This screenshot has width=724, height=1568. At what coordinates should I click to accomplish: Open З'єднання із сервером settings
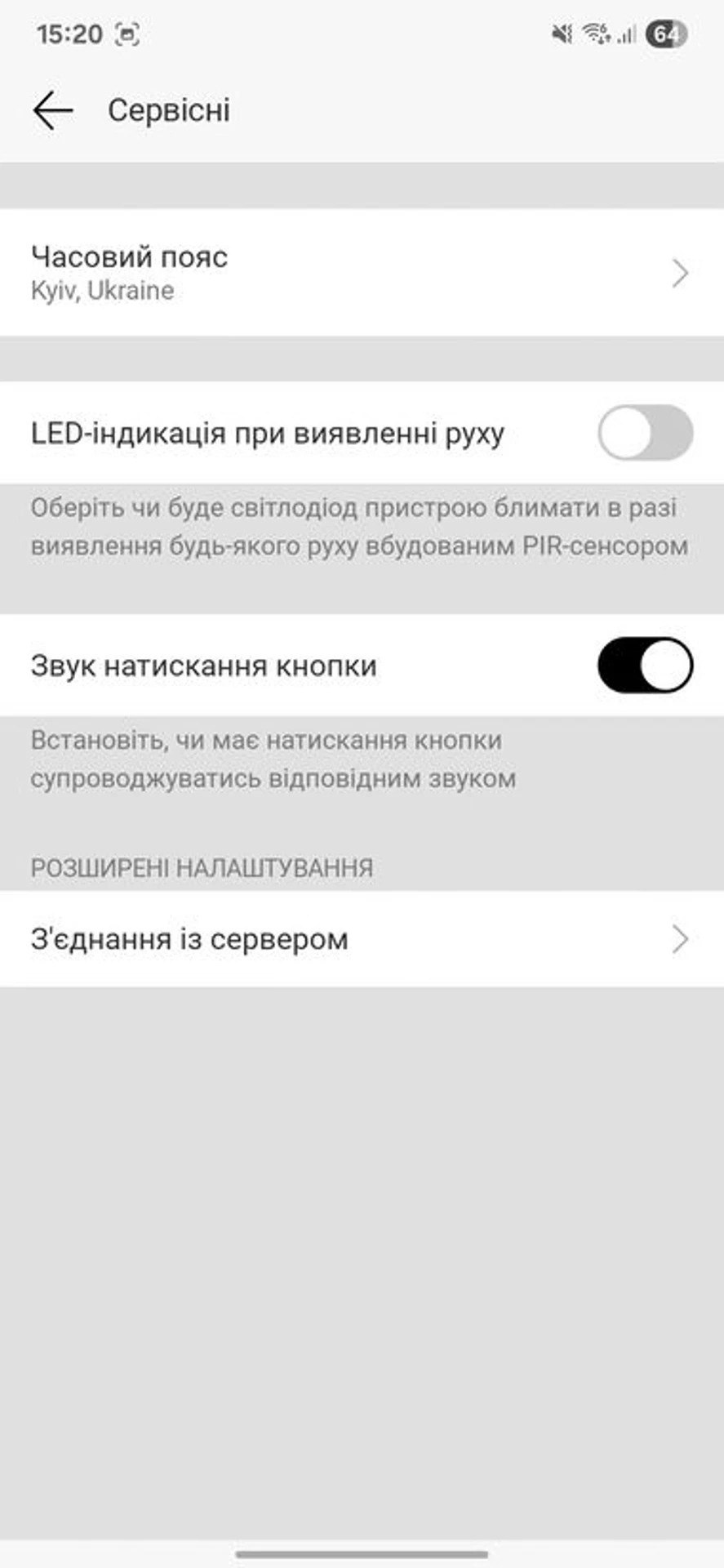(362, 939)
